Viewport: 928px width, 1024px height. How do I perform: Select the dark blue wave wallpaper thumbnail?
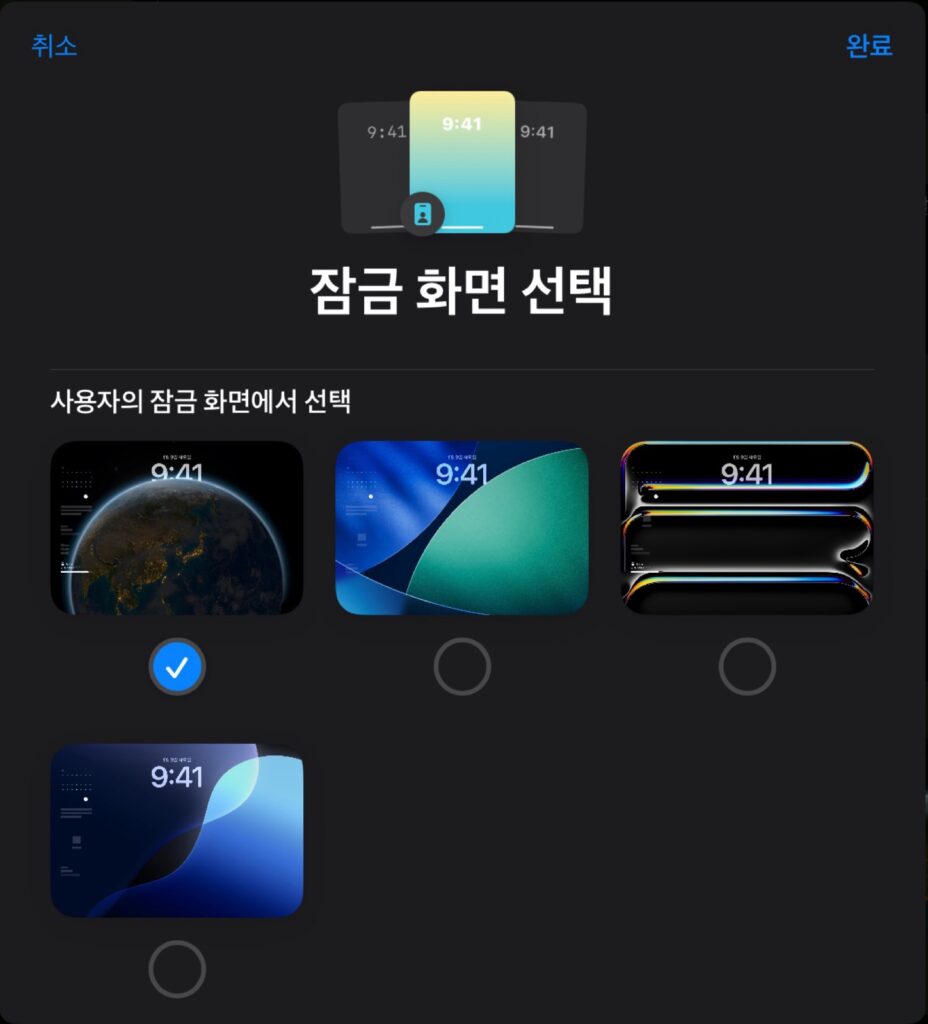177,831
